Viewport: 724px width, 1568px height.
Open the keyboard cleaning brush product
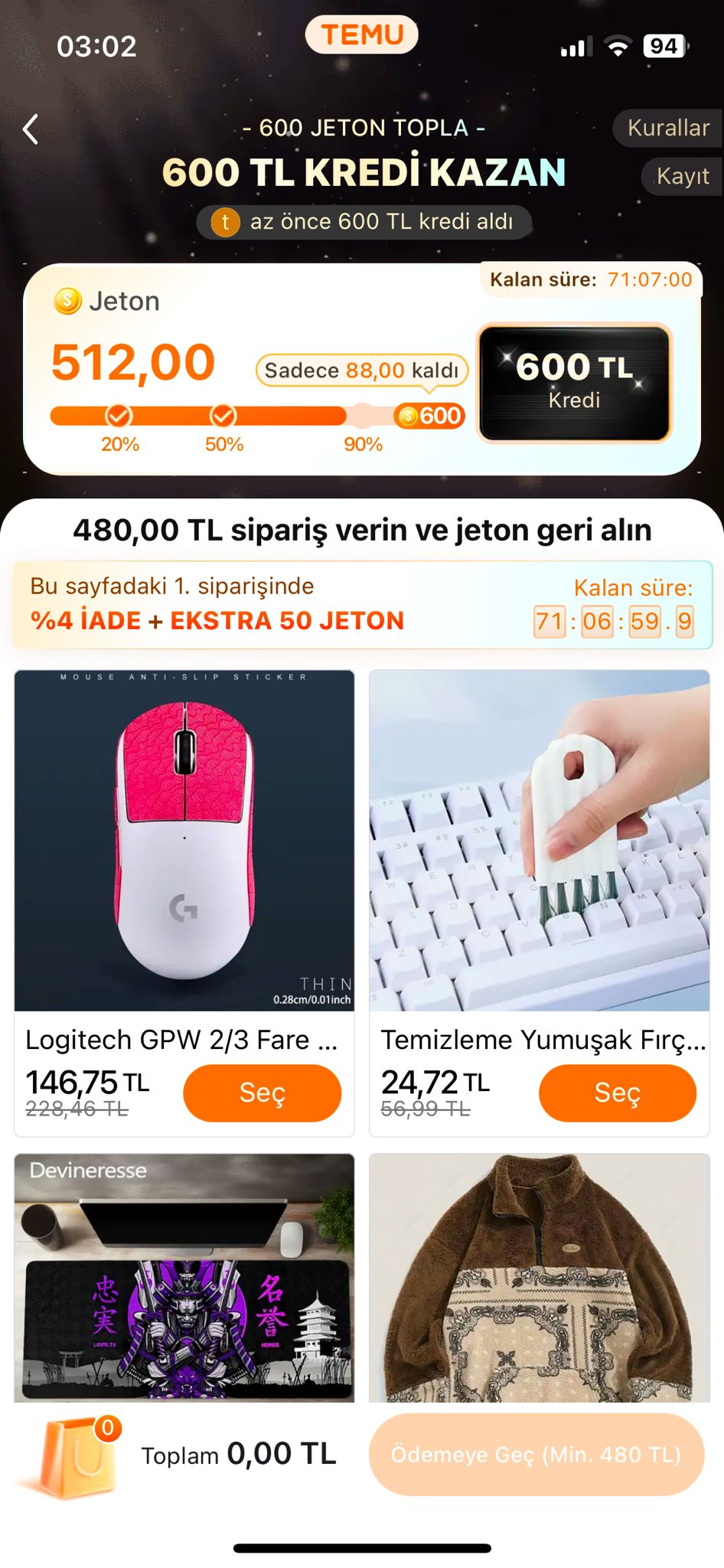coord(540,840)
